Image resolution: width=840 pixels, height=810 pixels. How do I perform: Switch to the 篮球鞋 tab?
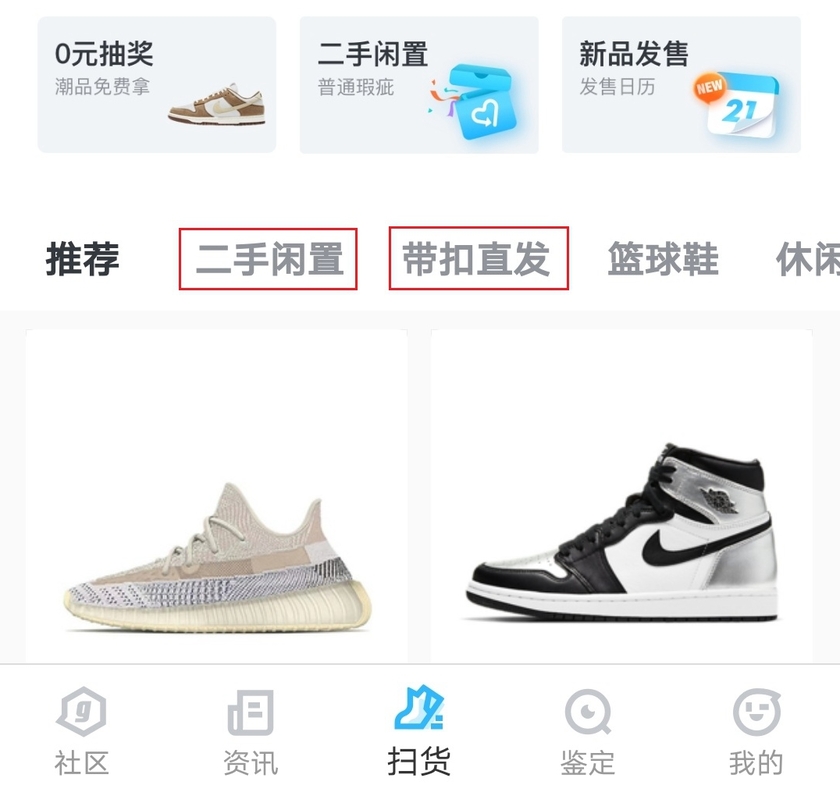click(663, 259)
